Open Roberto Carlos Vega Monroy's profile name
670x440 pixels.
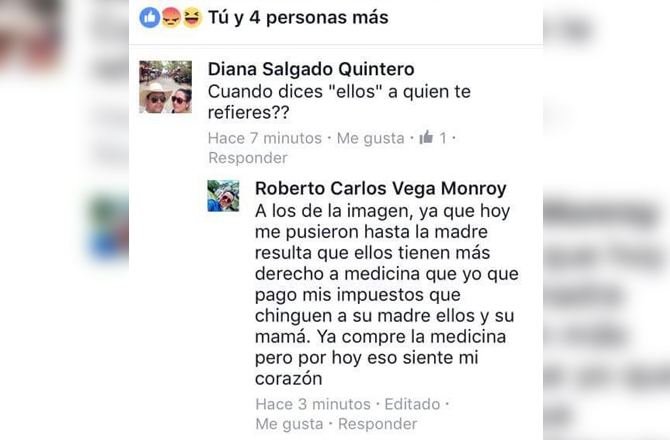point(380,188)
